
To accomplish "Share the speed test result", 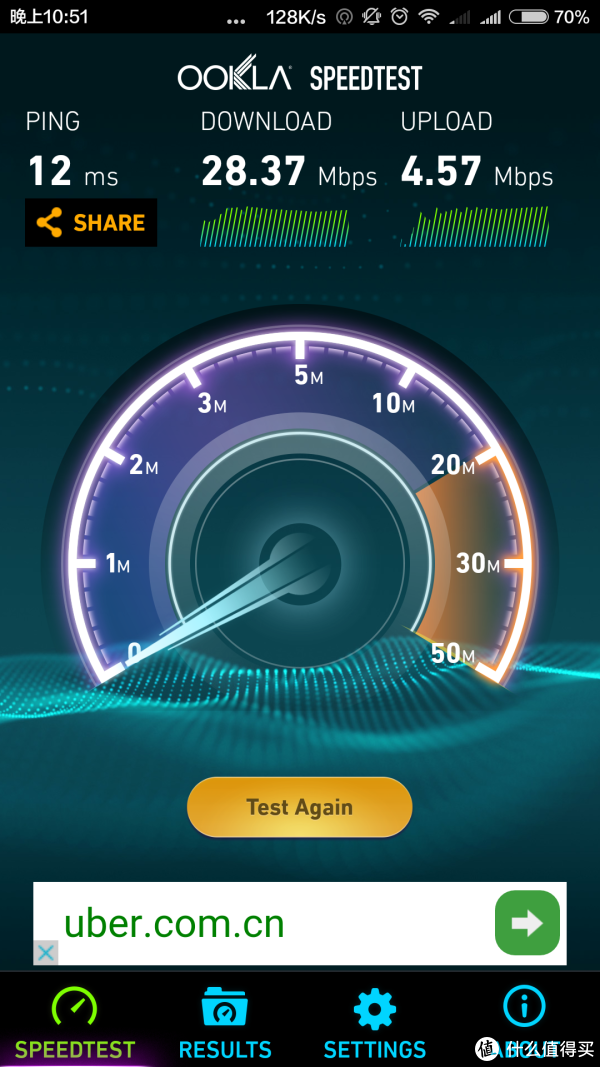I will [x=91, y=223].
